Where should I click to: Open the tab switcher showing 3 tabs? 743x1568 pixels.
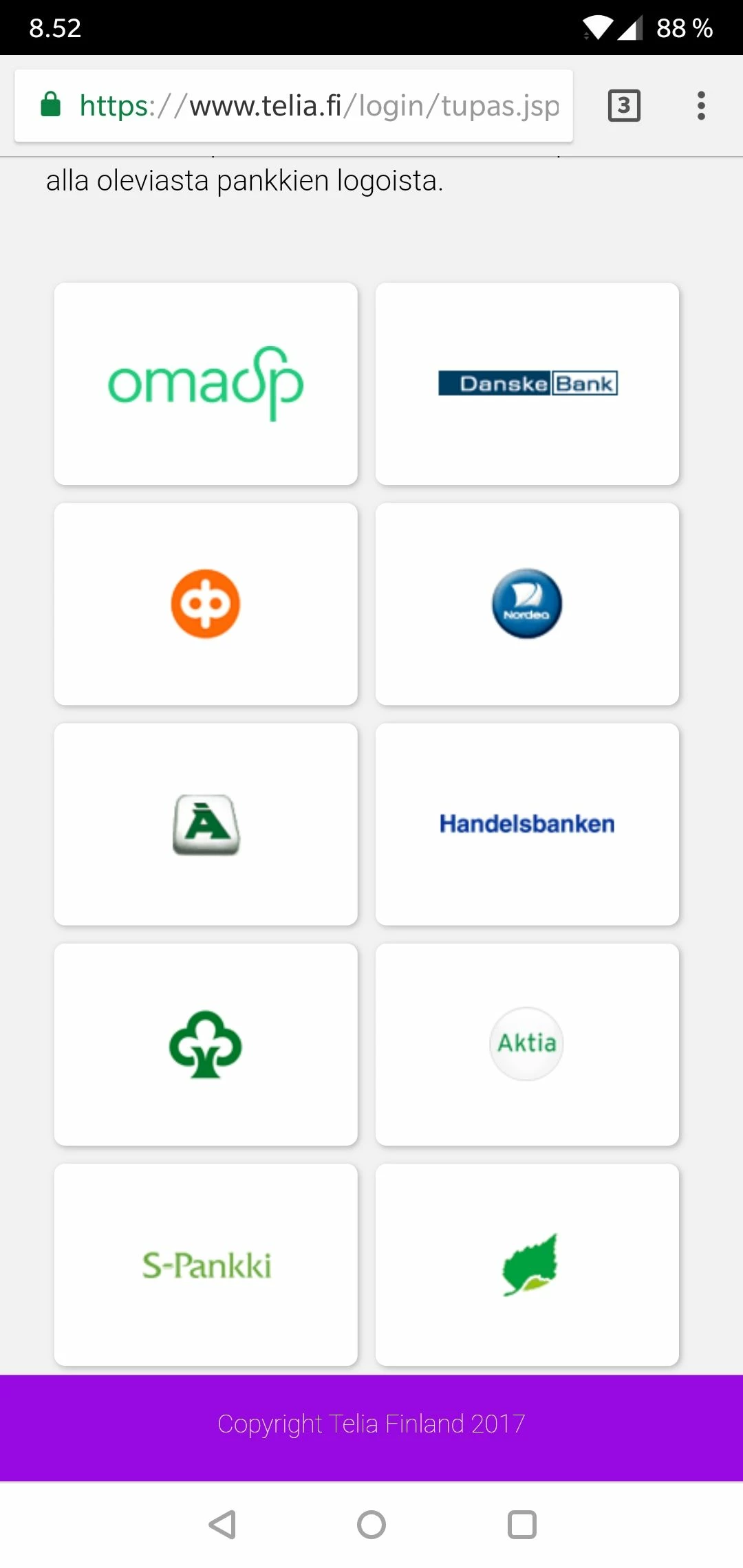pyautogui.click(x=623, y=106)
